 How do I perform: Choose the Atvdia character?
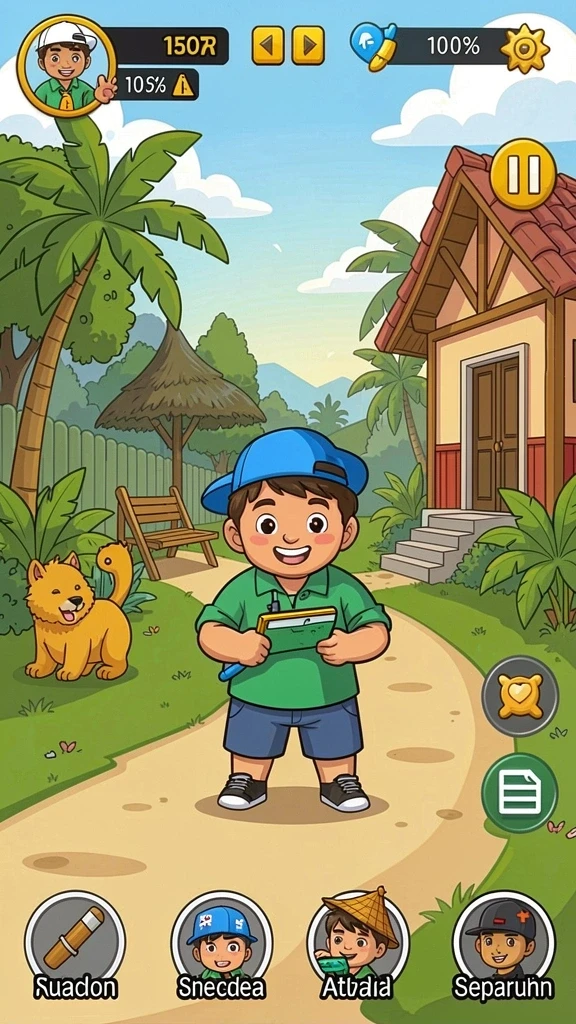358,944
